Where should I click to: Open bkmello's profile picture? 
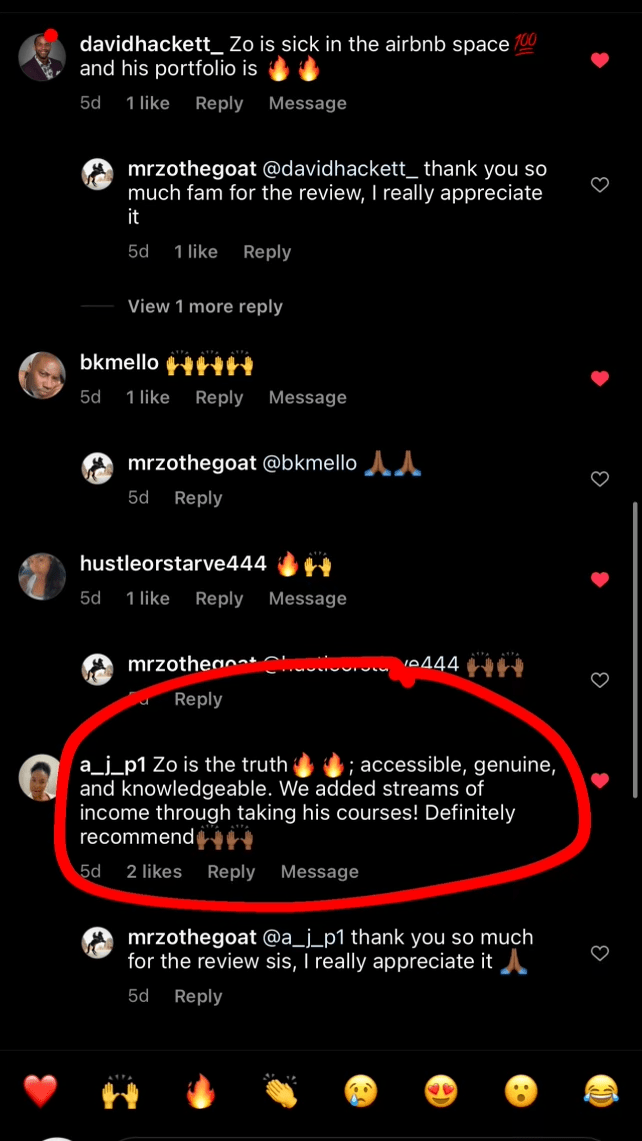coord(43,375)
